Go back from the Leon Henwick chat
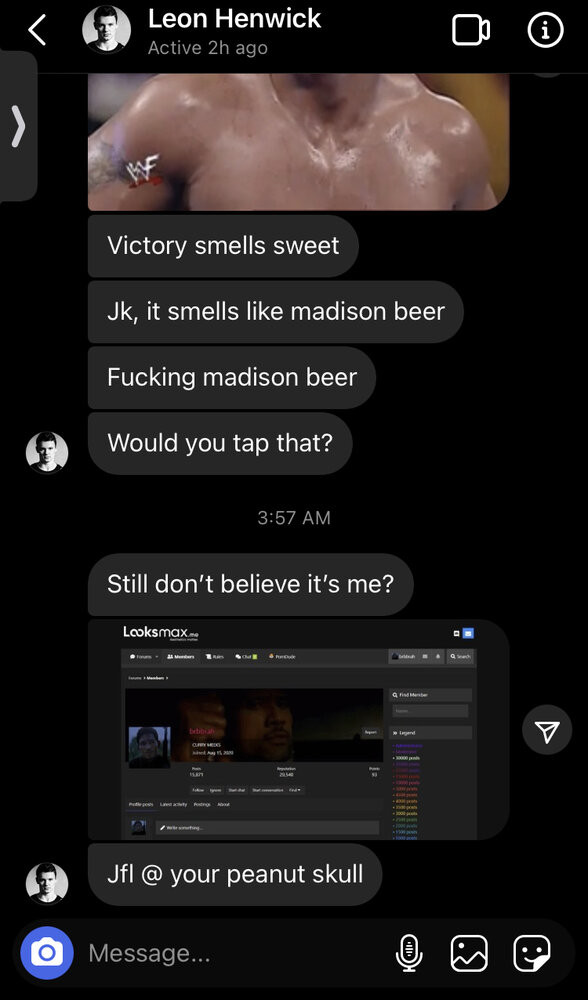 pos(37,30)
